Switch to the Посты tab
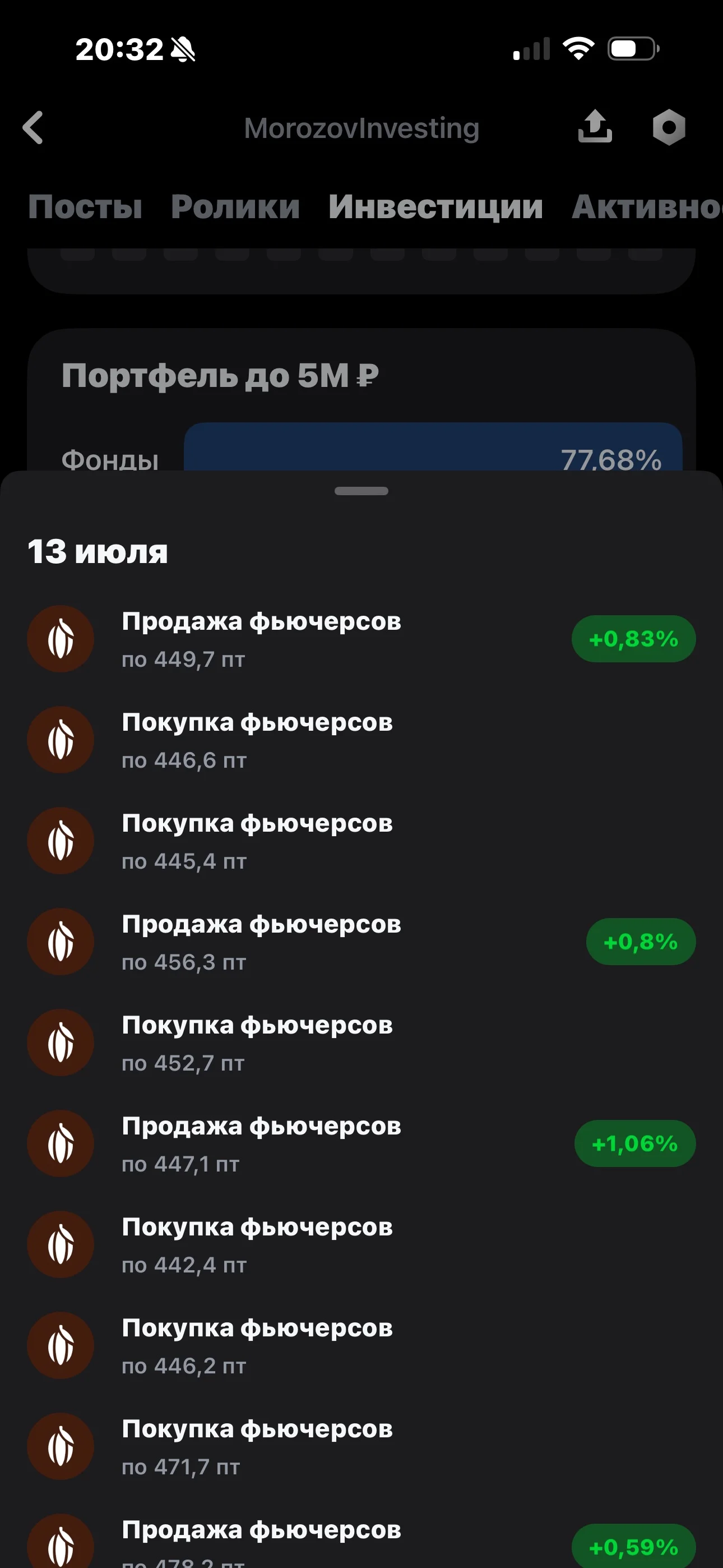This screenshot has height=1568, width=723. 85,206
